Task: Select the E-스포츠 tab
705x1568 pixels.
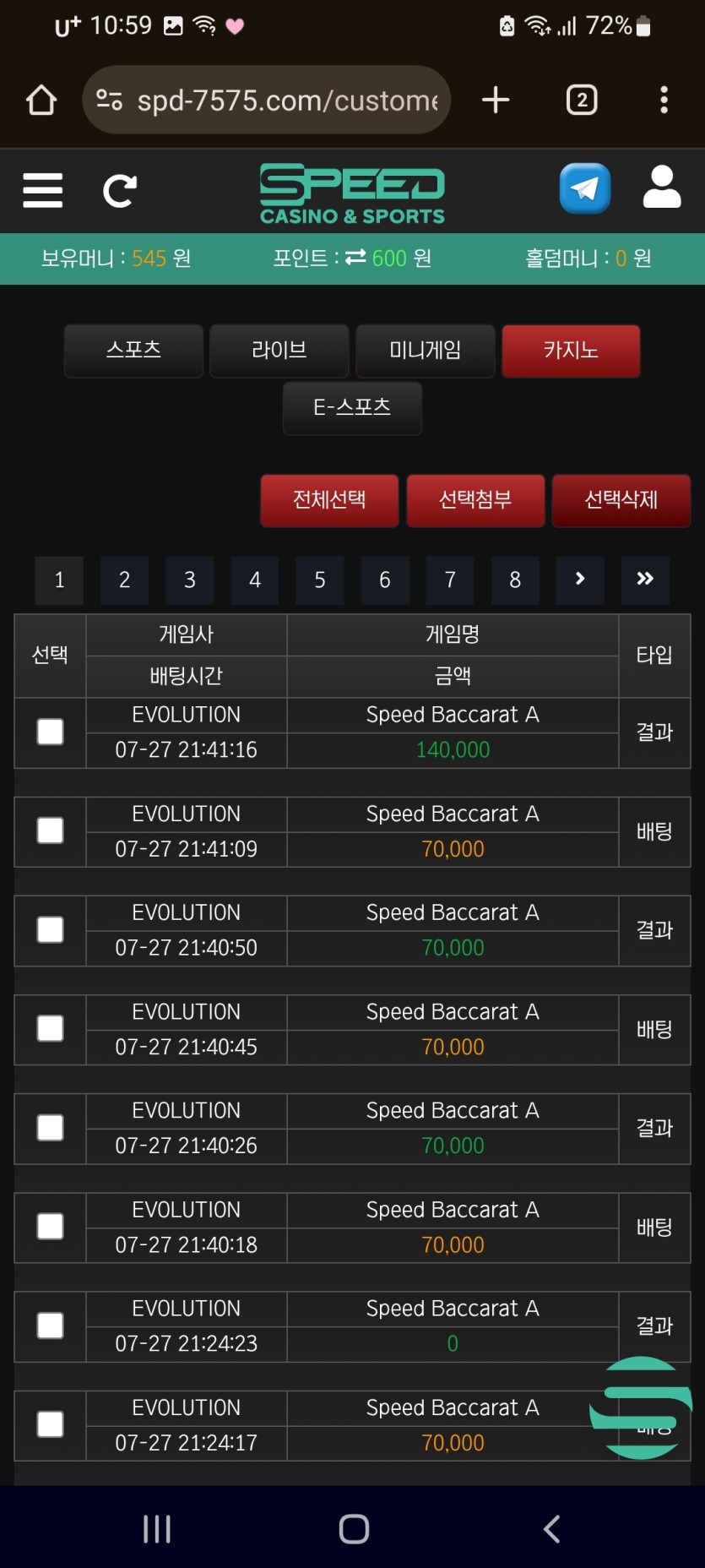Action: (352, 408)
